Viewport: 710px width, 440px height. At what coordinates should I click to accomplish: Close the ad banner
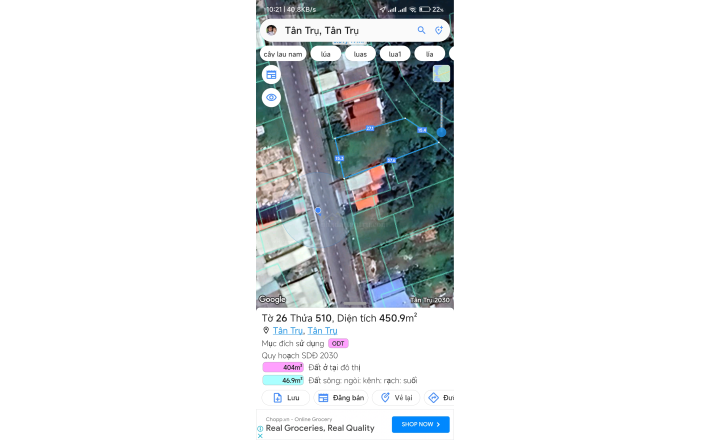click(x=260, y=435)
